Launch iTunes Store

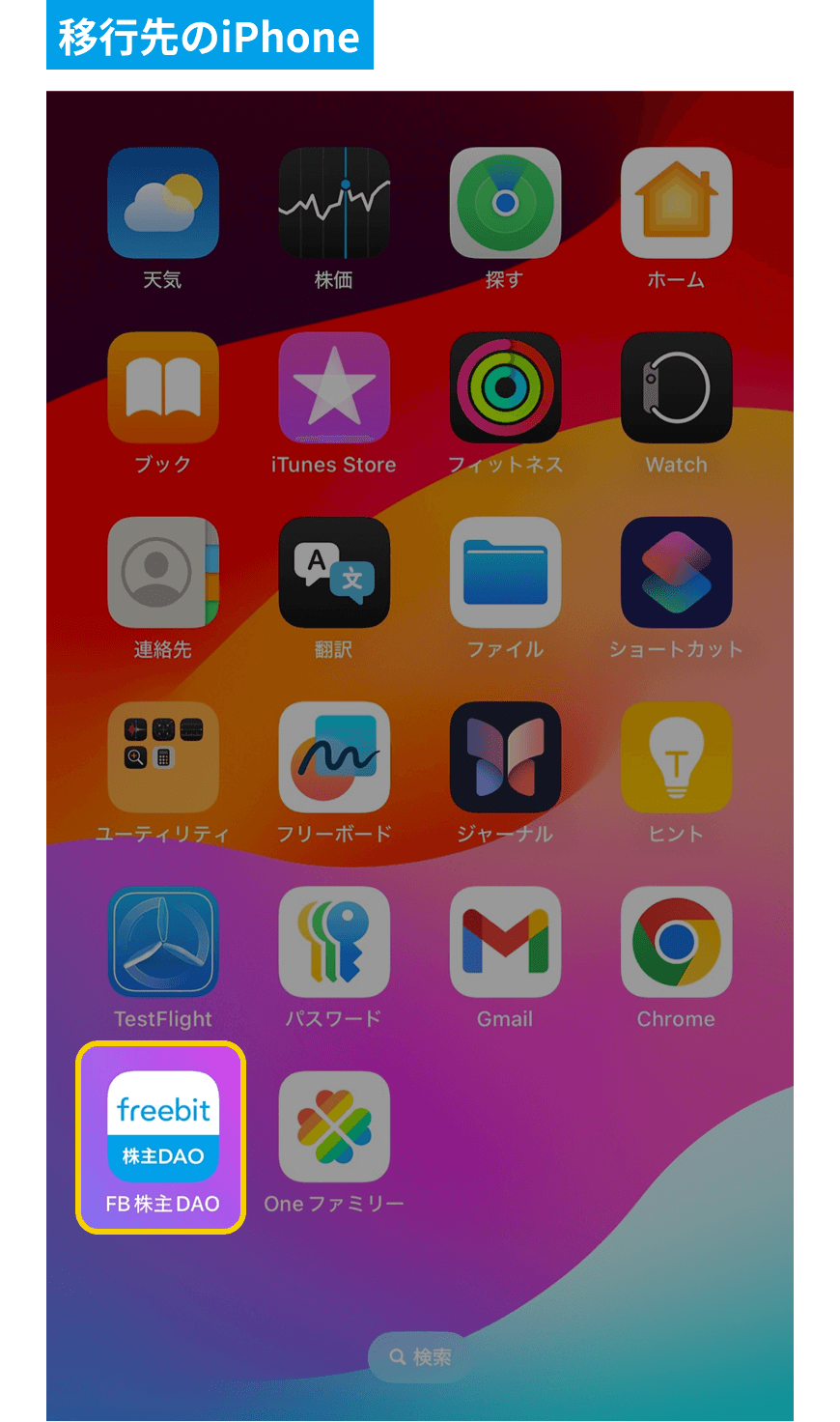pyautogui.click(x=334, y=387)
